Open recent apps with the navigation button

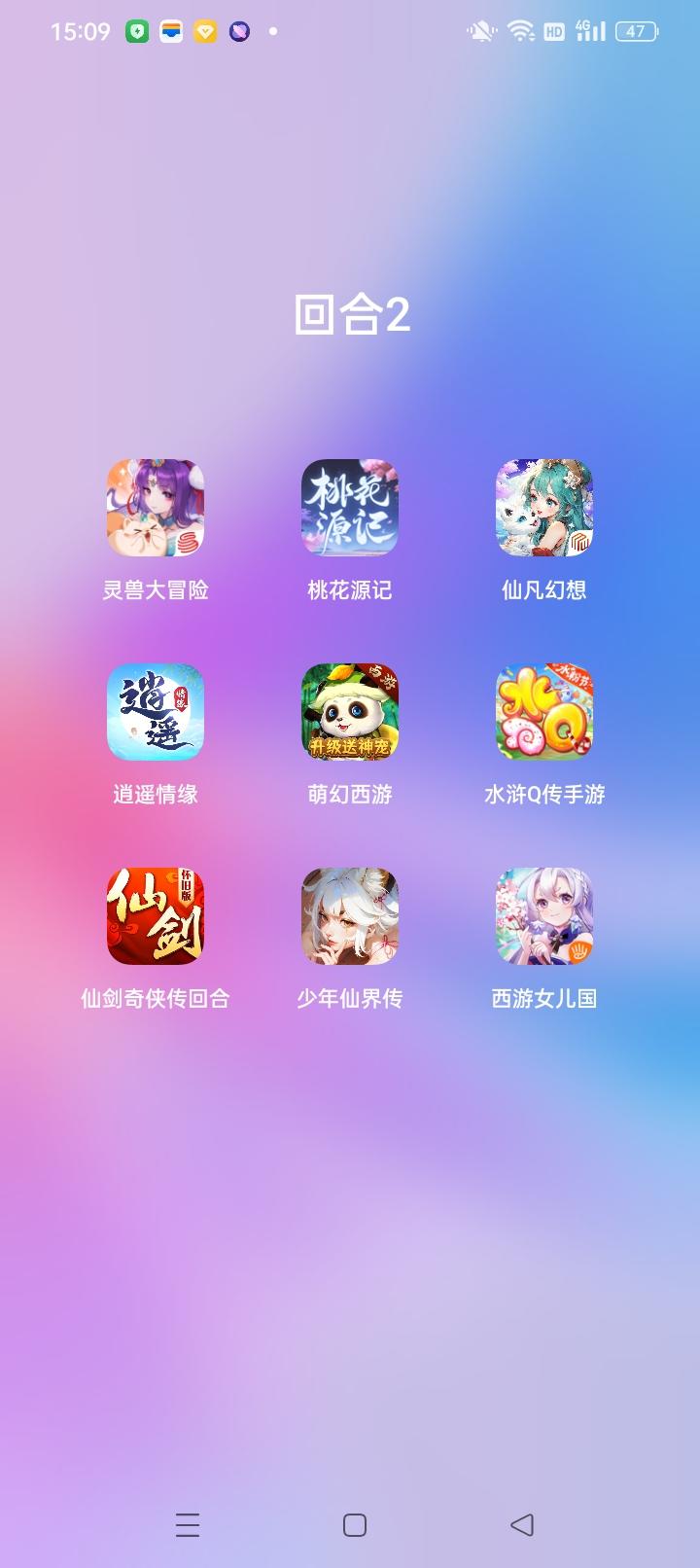(x=187, y=1525)
